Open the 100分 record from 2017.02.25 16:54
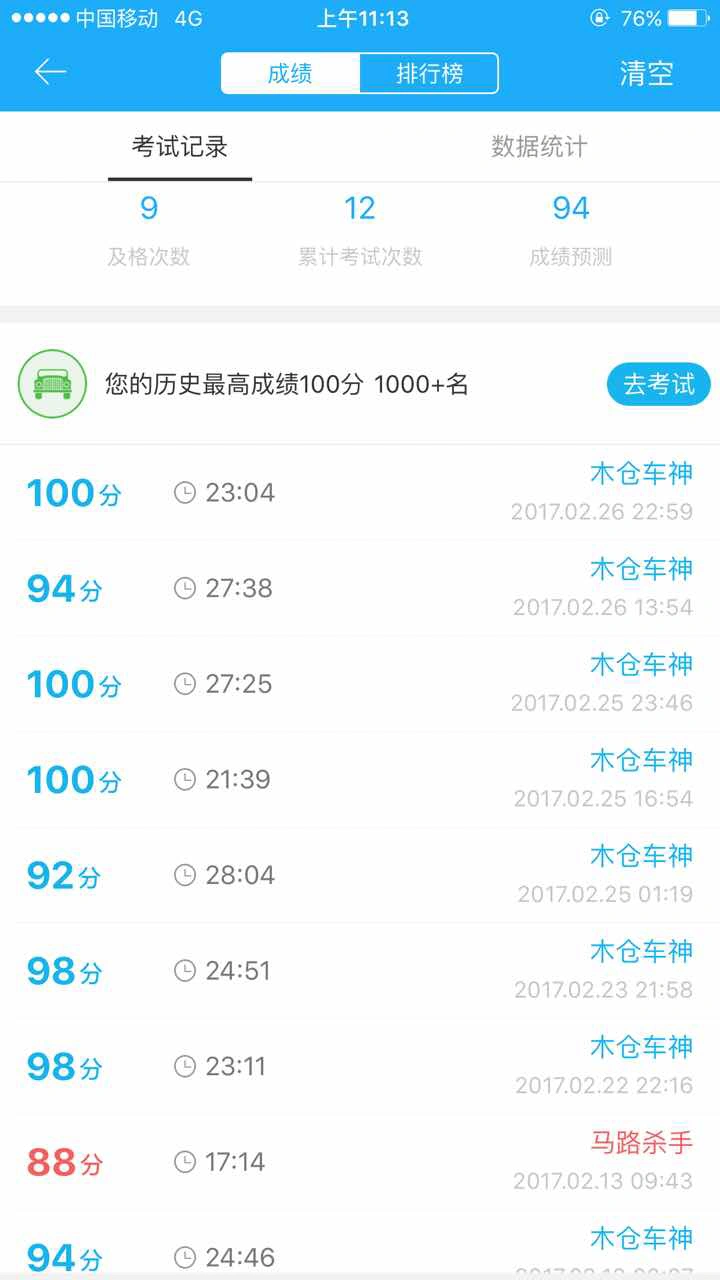The image size is (720, 1280). pos(360,780)
